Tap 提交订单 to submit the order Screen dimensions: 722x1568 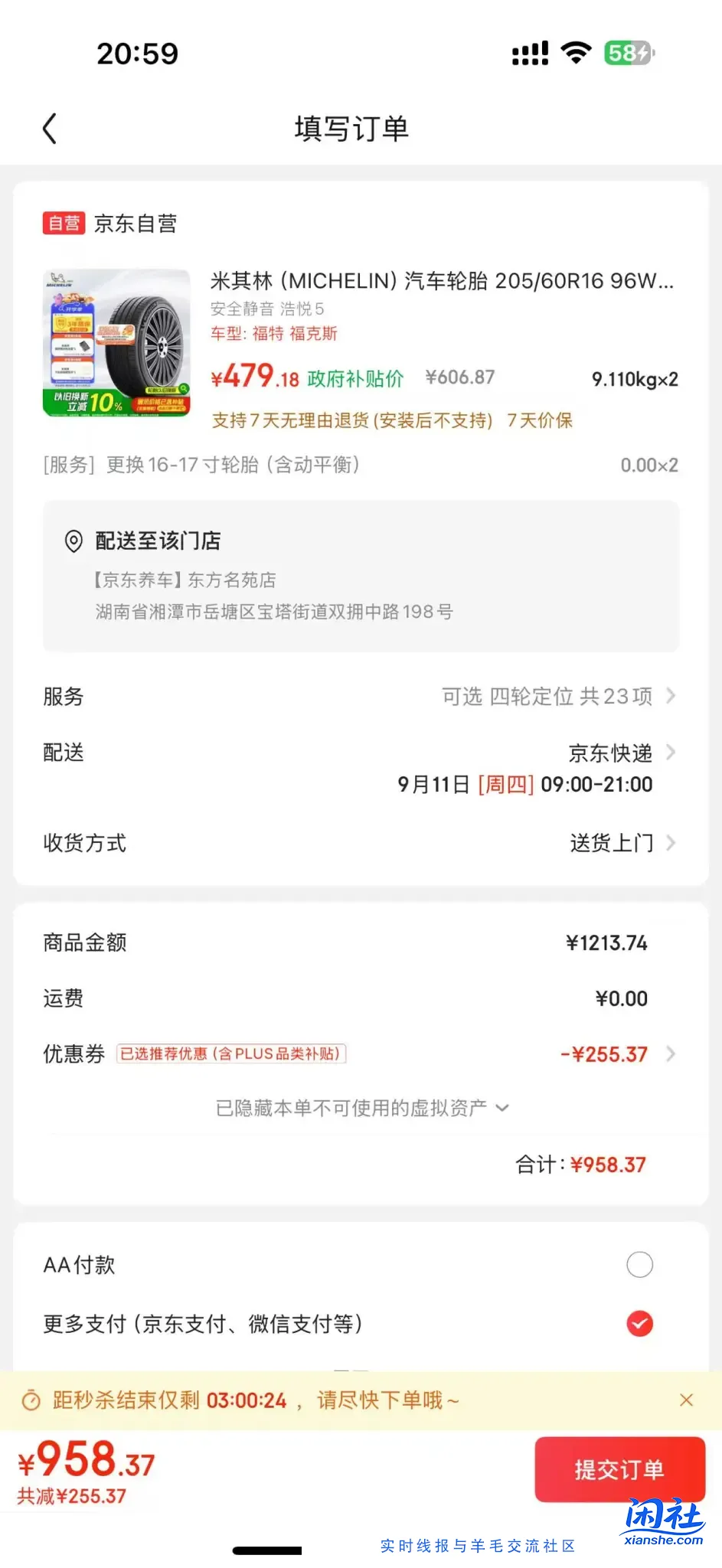(620, 1469)
